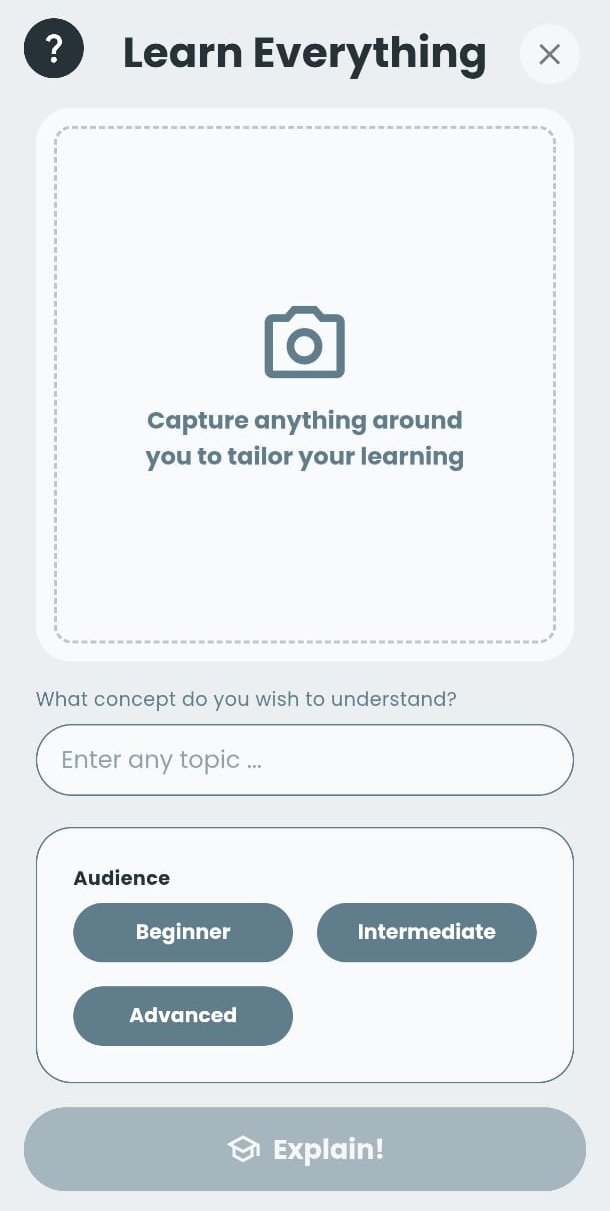Focus the Enter any topic field
The width and height of the screenshot is (610, 1211).
click(x=304, y=760)
